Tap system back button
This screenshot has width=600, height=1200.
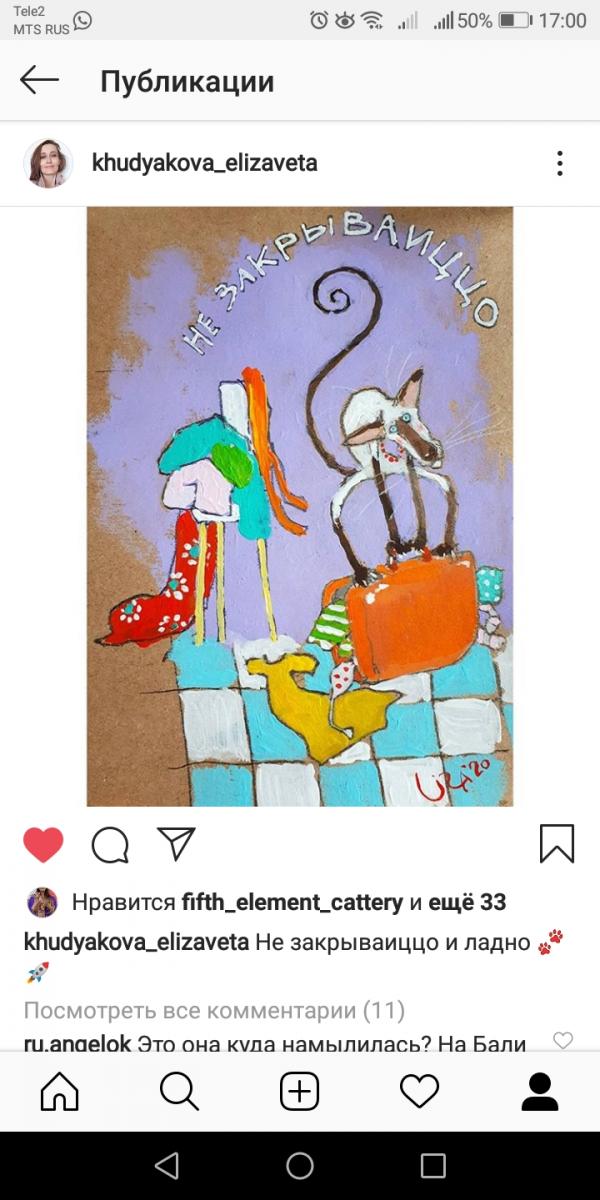167,1165
